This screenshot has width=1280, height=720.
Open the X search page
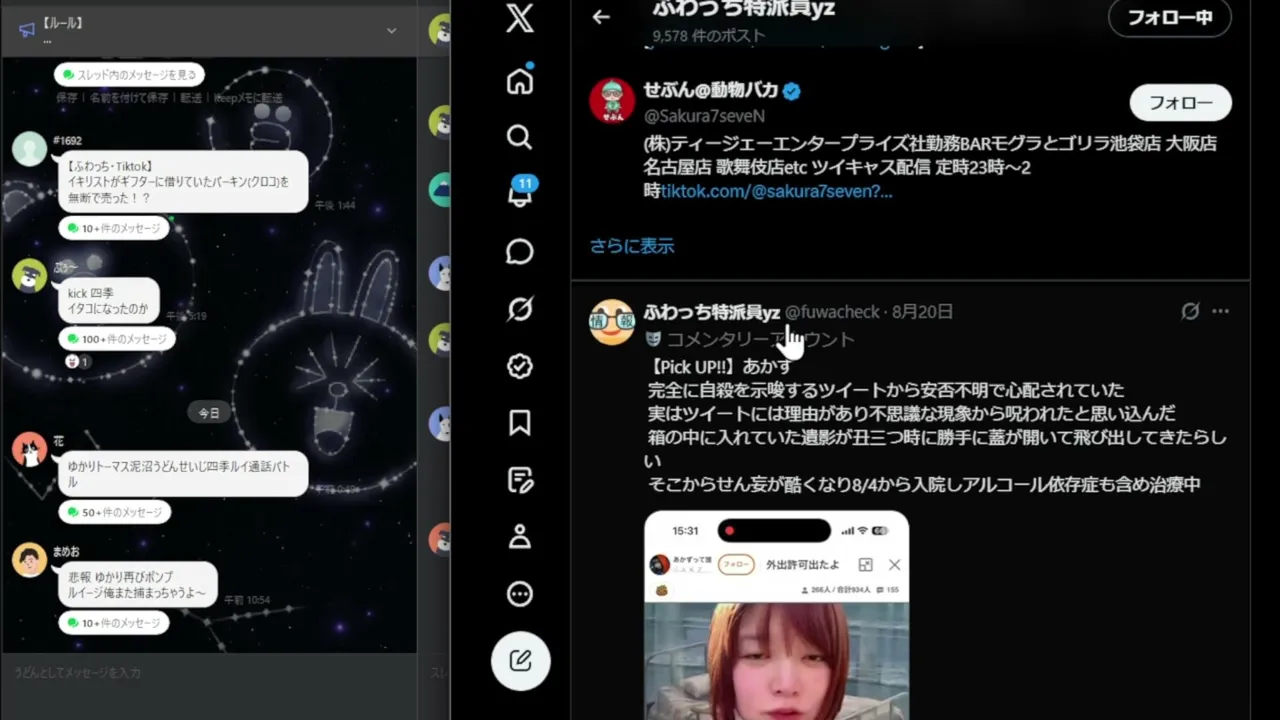click(520, 137)
